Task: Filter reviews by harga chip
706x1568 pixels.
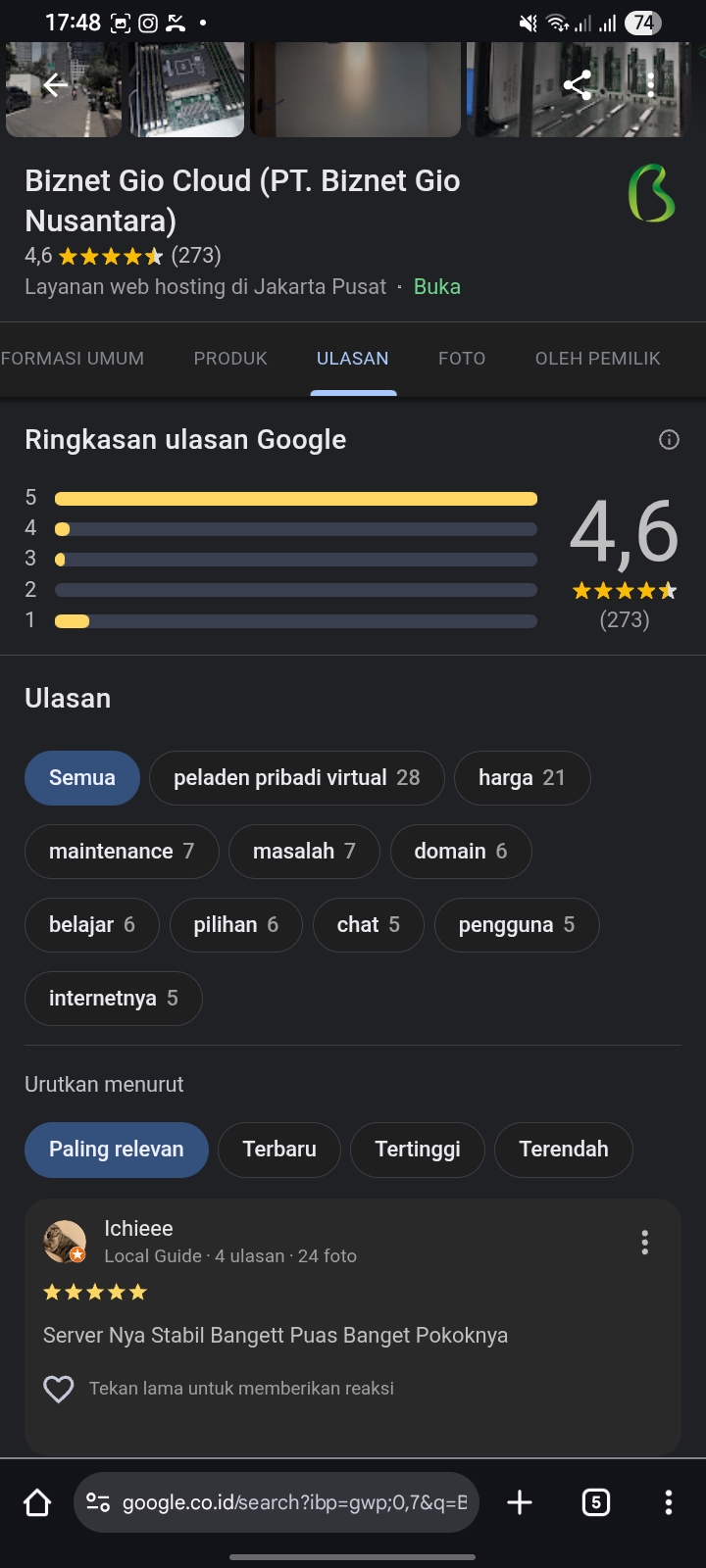Action: coord(522,778)
